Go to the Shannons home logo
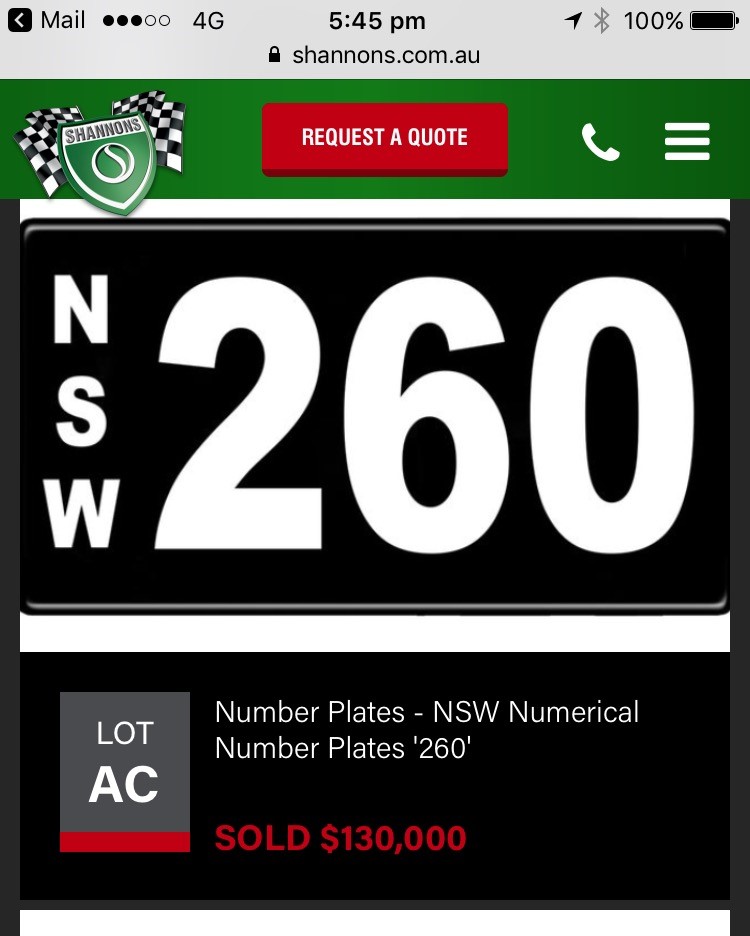Screen dimensions: 750x936 point(100,147)
